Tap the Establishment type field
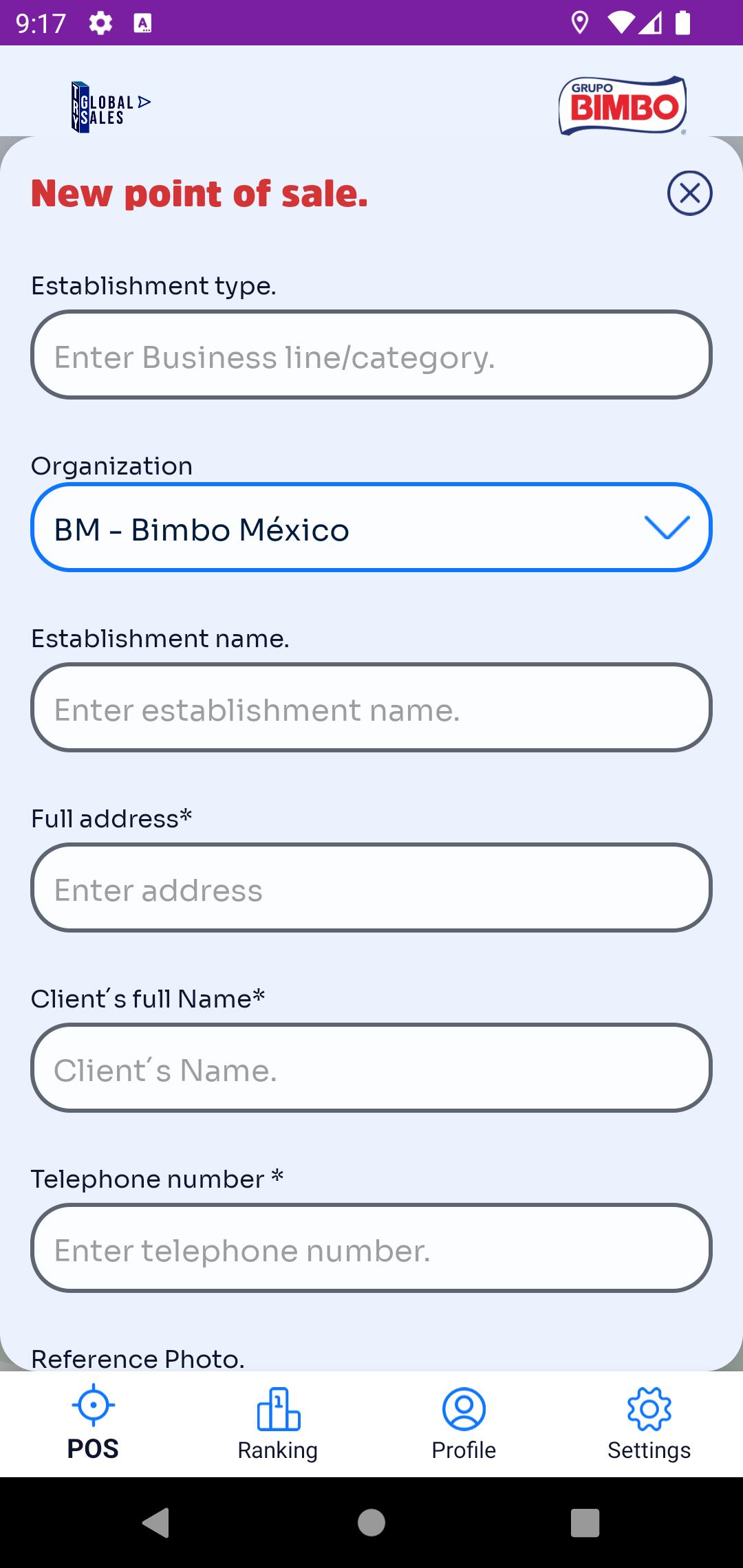Image resolution: width=743 pixels, height=1568 pixels. pos(371,355)
